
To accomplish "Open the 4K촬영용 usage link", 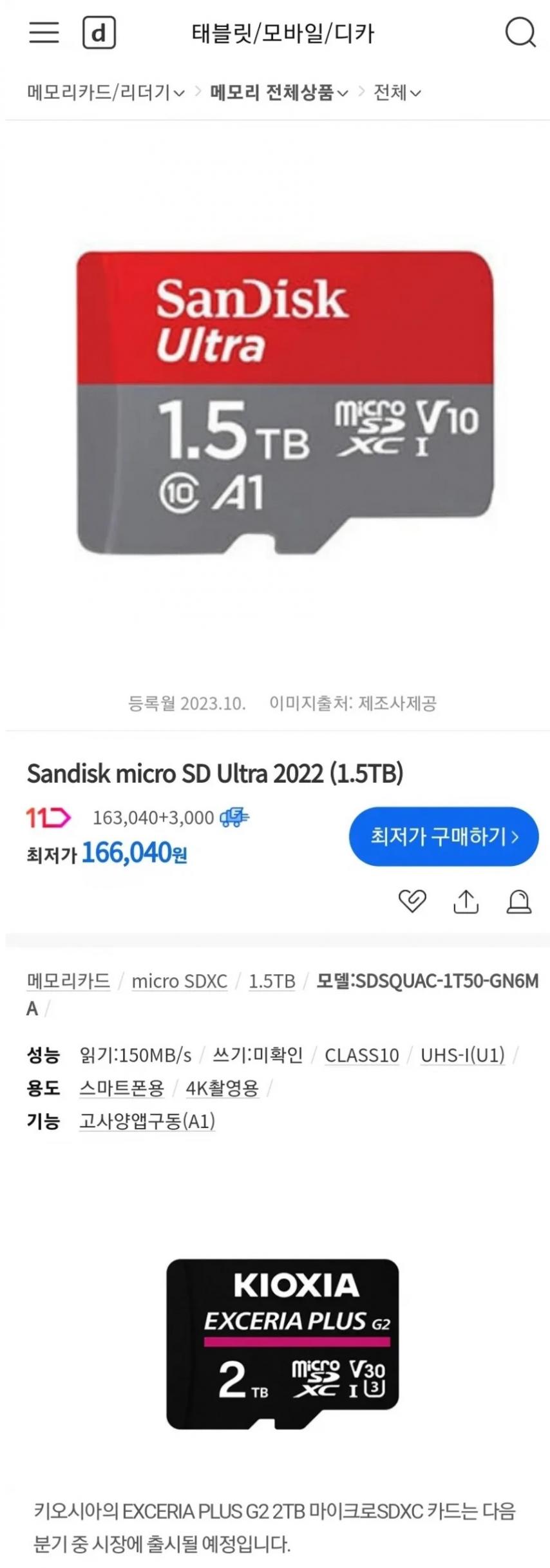I will tap(222, 1088).
